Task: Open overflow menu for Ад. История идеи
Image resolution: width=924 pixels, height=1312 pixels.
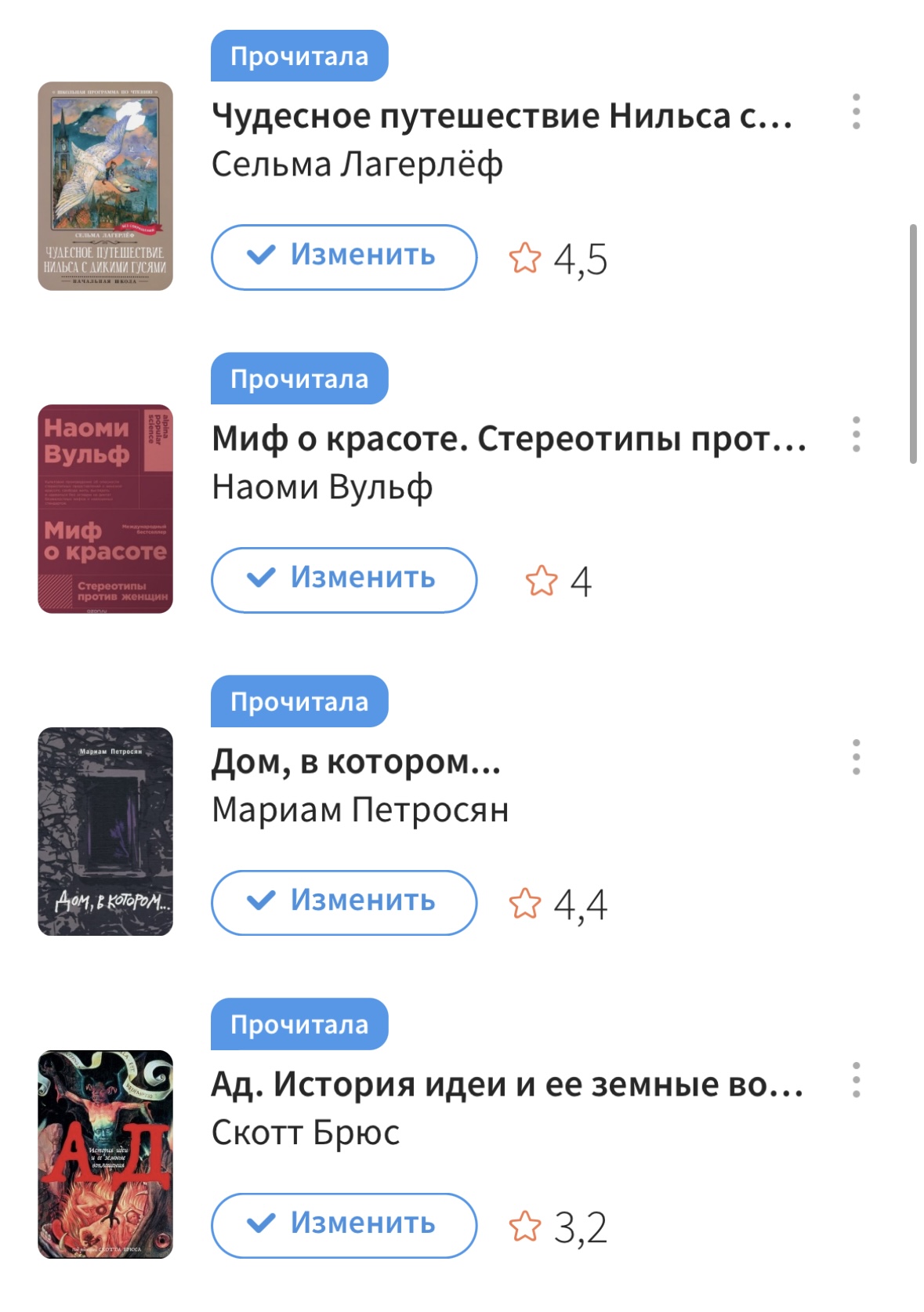Action: pyautogui.click(x=856, y=1080)
